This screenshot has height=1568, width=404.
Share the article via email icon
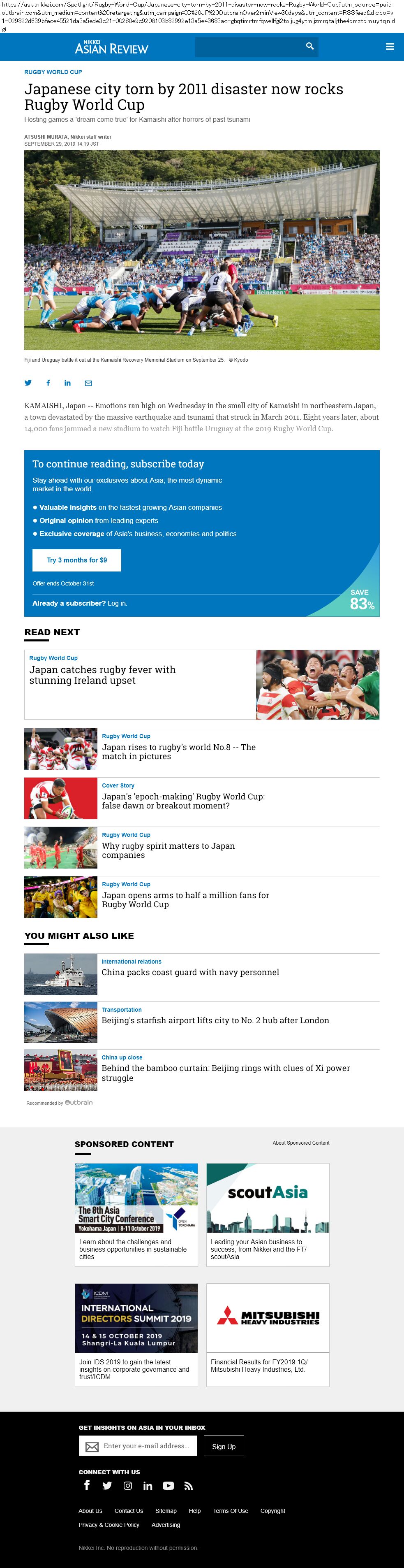point(88,383)
